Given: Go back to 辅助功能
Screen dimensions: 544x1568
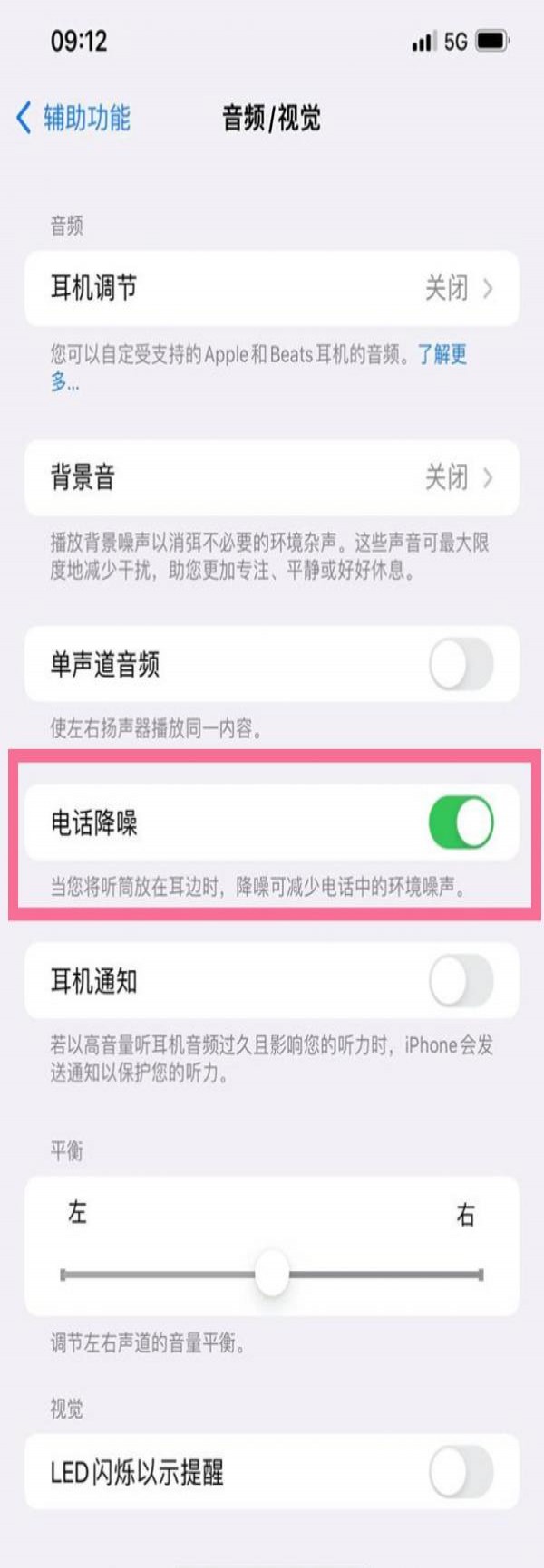Looking at the screenshot, I should [74, 118].
